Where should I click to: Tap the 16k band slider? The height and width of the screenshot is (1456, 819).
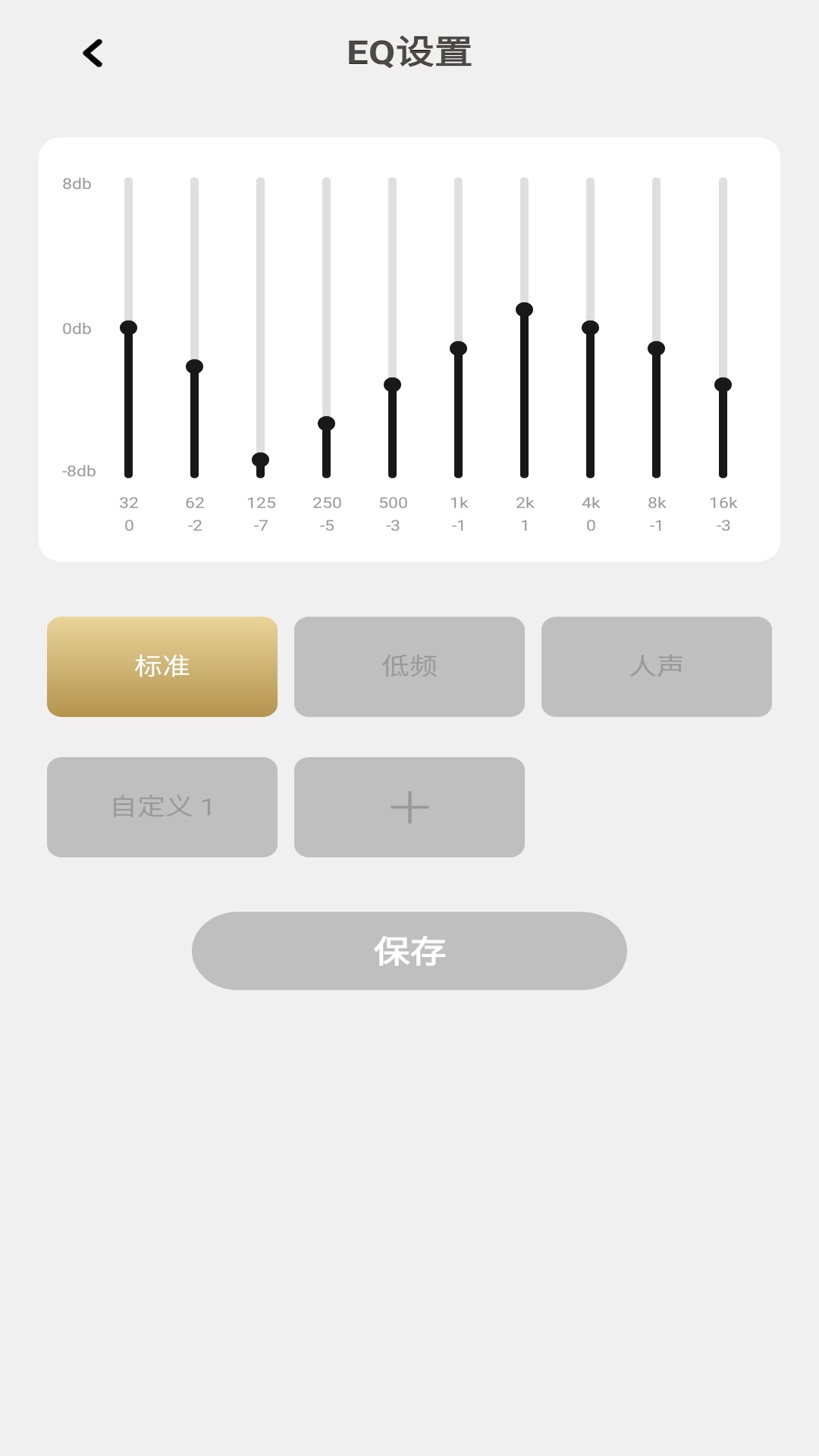tap(723, 384)
